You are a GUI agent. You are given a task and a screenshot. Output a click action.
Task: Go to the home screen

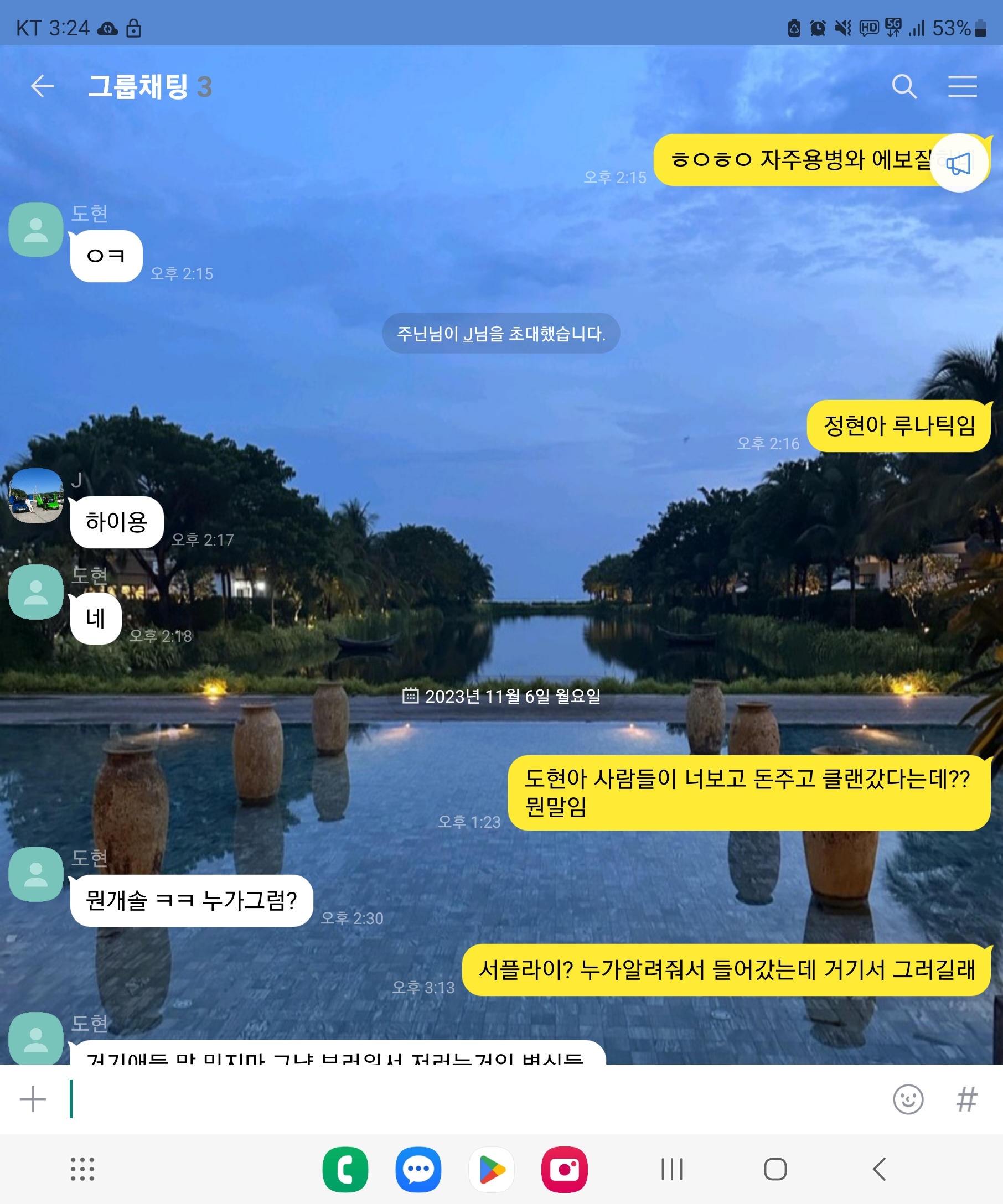(775, 1169)
